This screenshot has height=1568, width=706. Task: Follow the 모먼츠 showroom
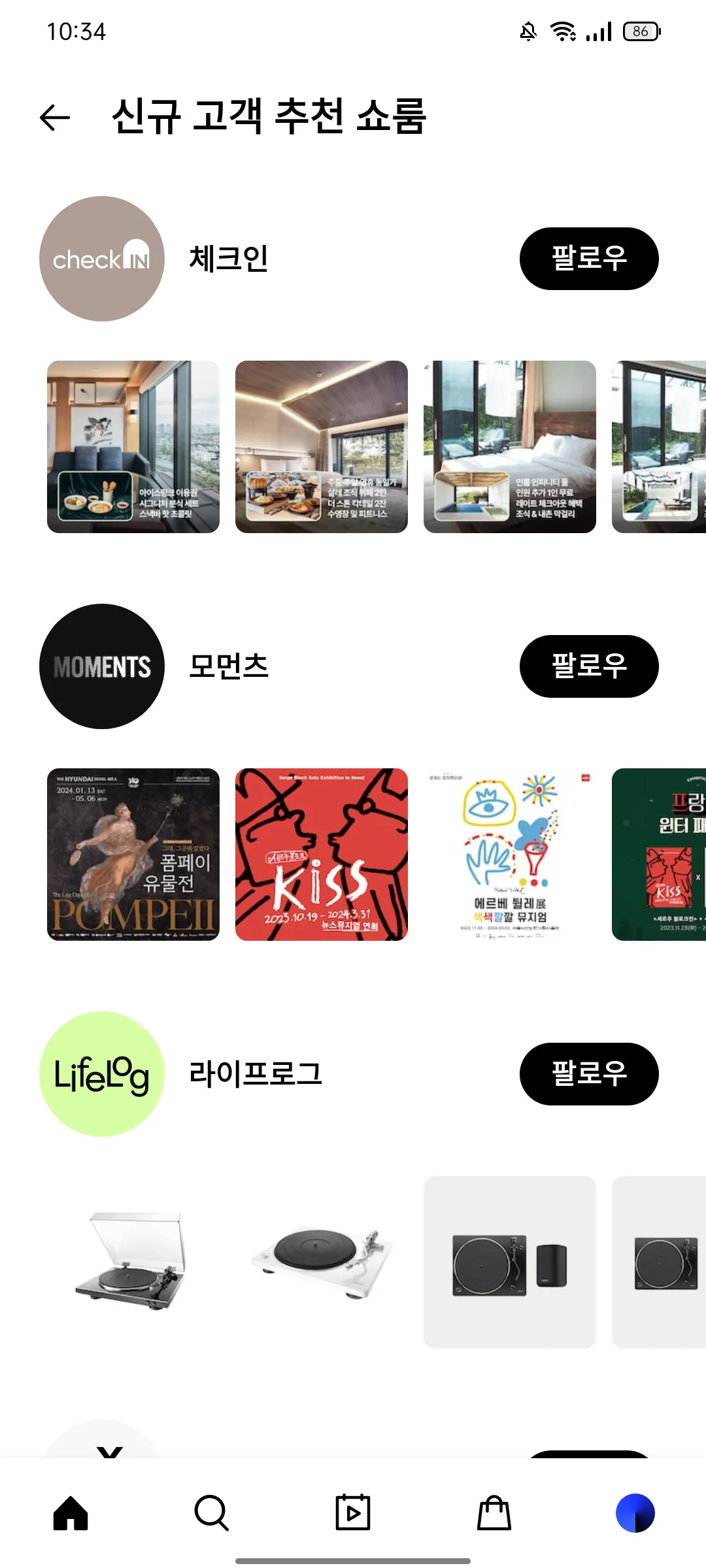[589, 666]
